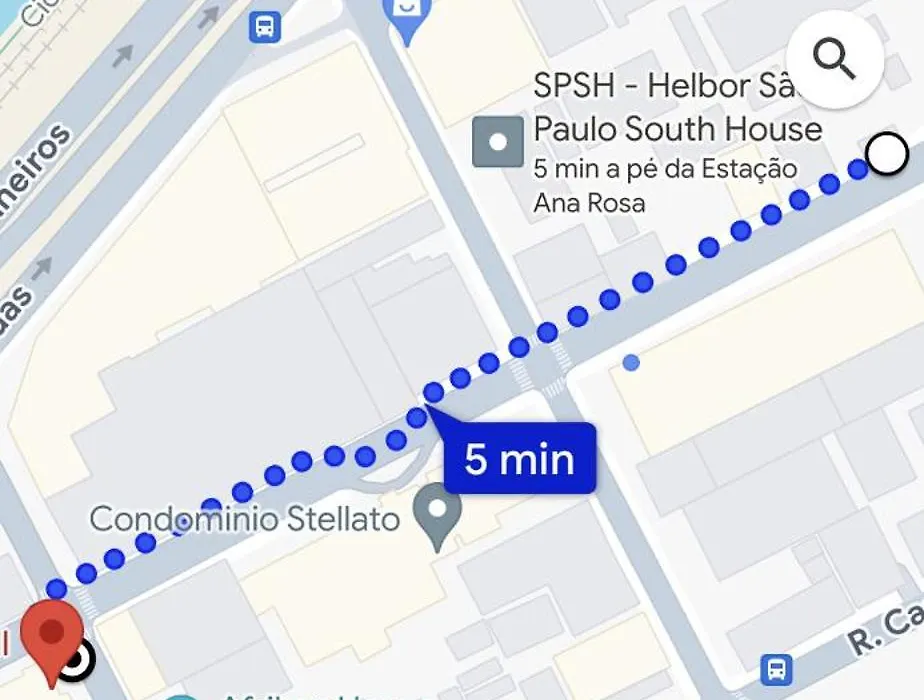This screenshot has height=700, width=924.
Task: Open the search magnifier button
Action: pyautogui.click(x=834, y=61)
